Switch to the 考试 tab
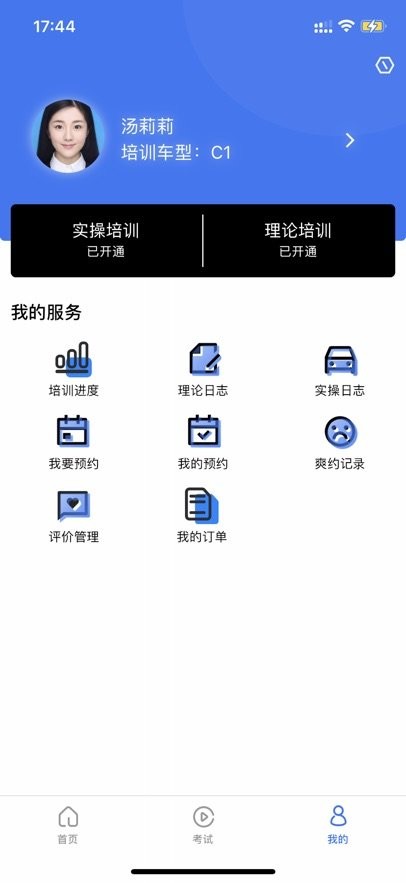The width and height of the screenshot is (406, 883). (203, 824)
